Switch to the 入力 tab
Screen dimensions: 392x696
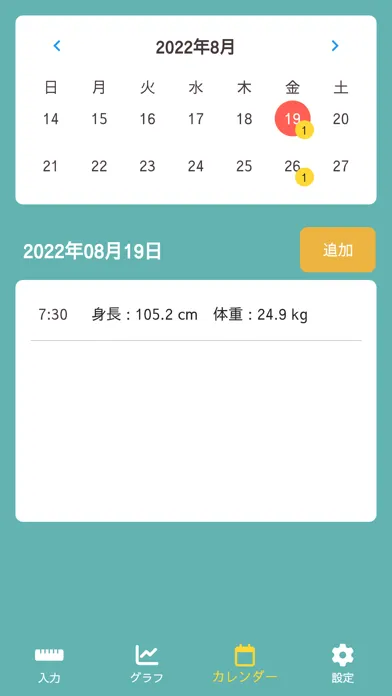[49, 664]
